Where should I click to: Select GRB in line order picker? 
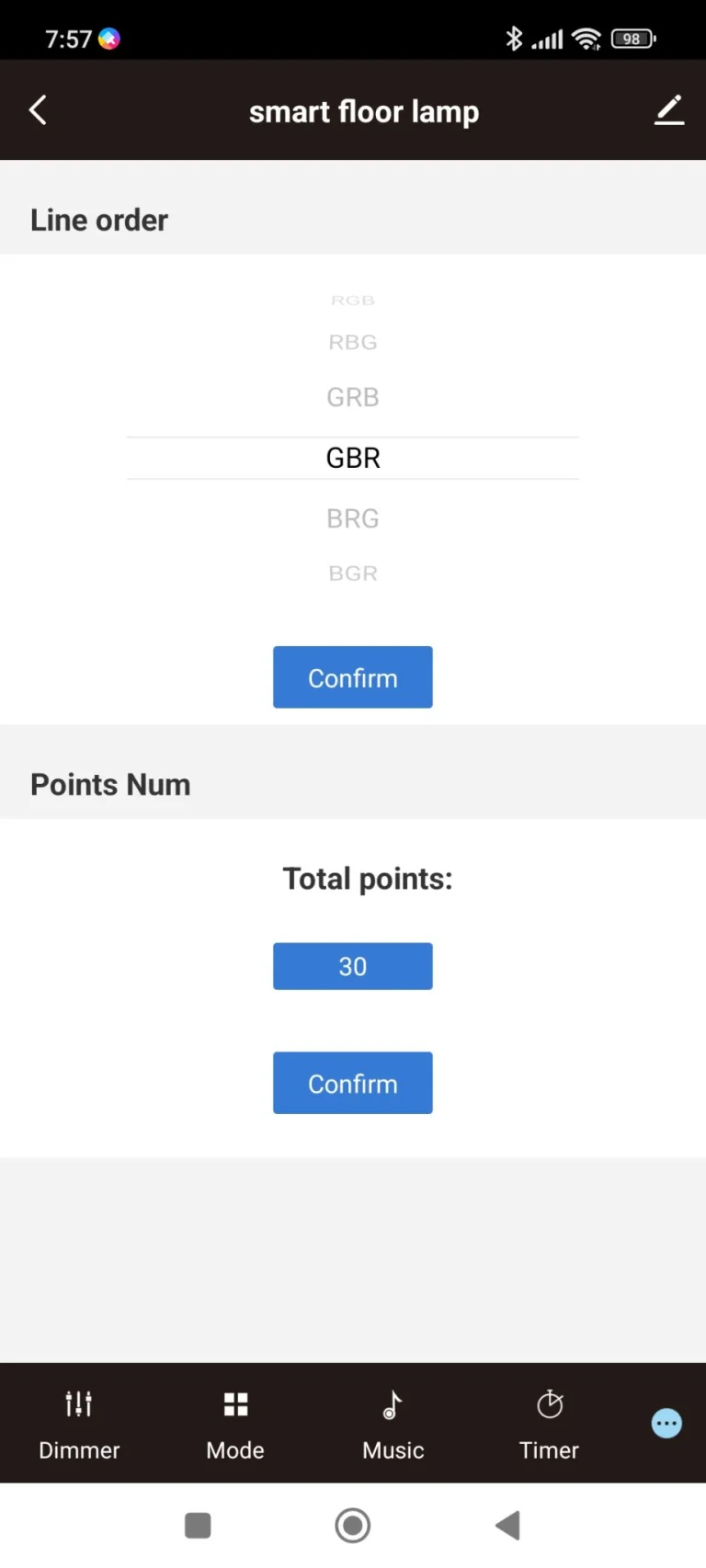(353, 397)
